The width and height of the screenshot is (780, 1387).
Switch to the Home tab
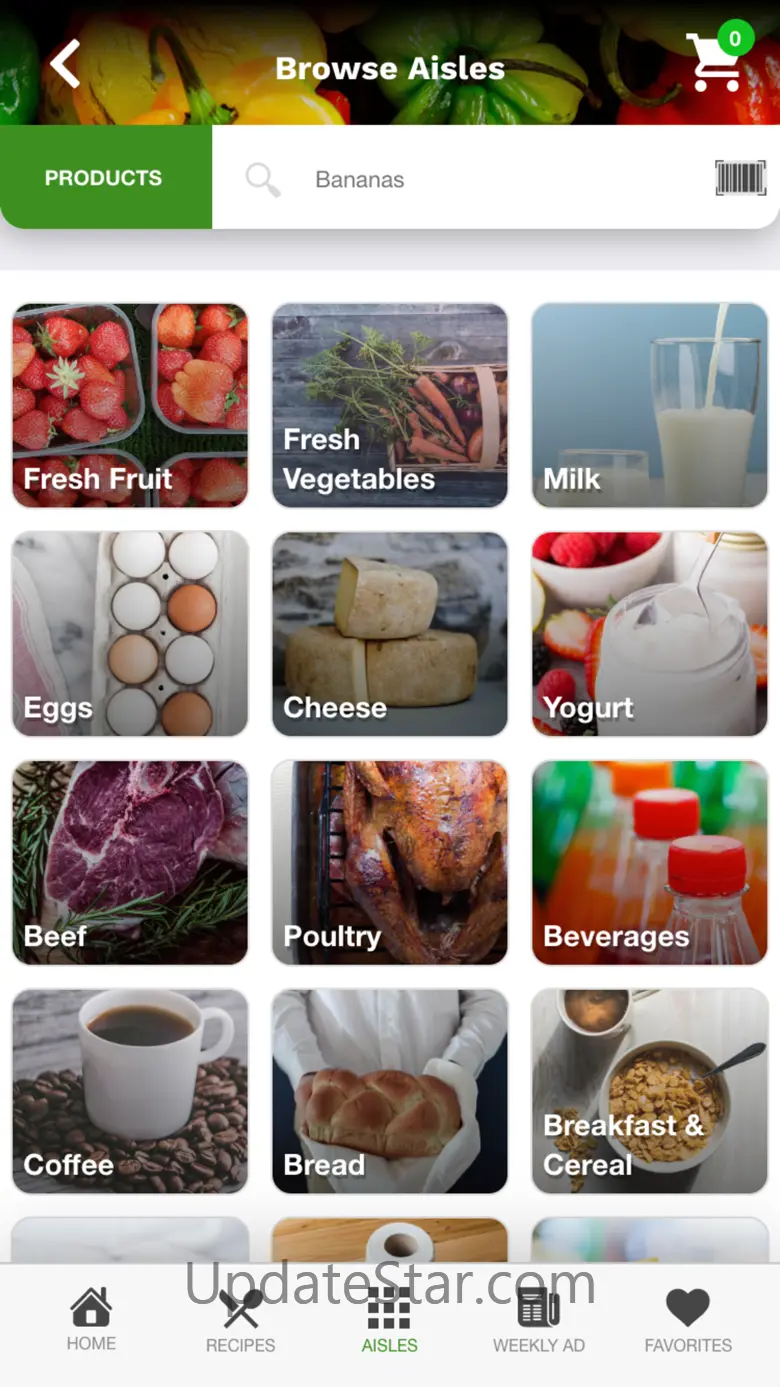point(91,1320)
